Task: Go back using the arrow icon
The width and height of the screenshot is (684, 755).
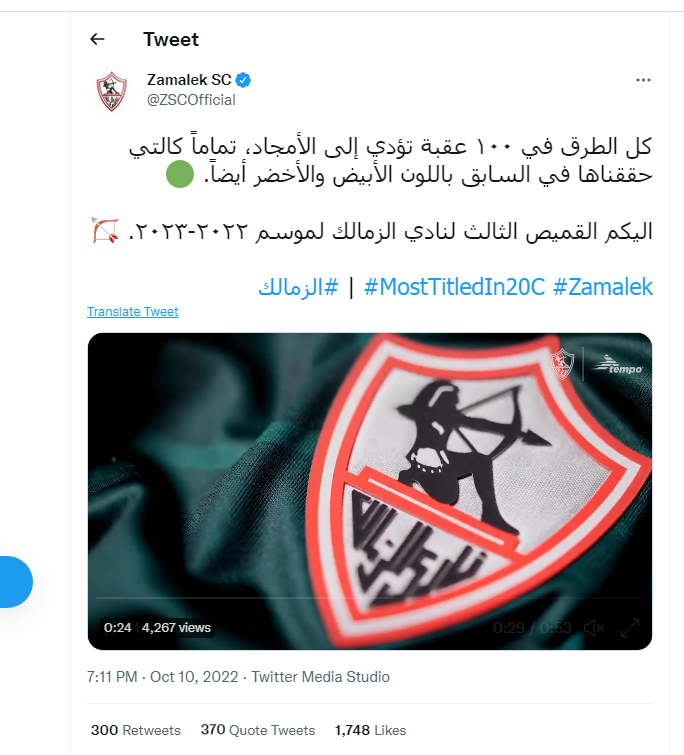Action: tap(97, 39)
